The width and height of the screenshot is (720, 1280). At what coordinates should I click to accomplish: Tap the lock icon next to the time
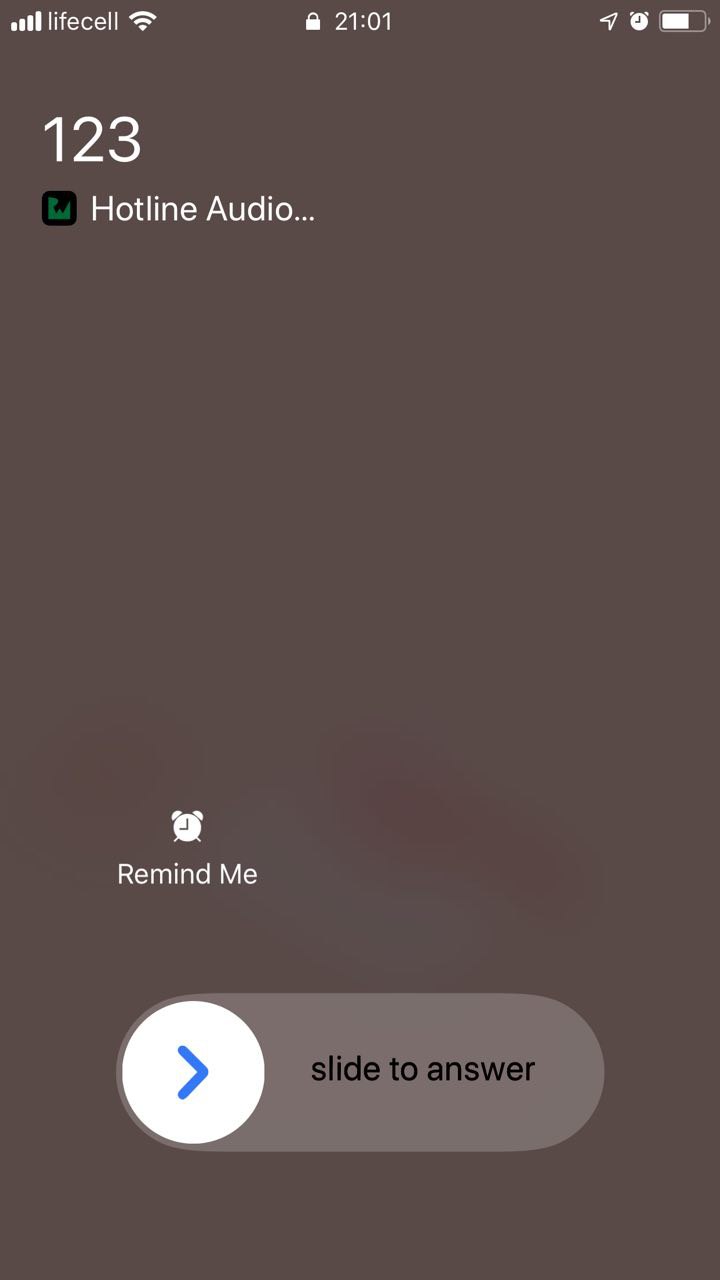(313, 20)
